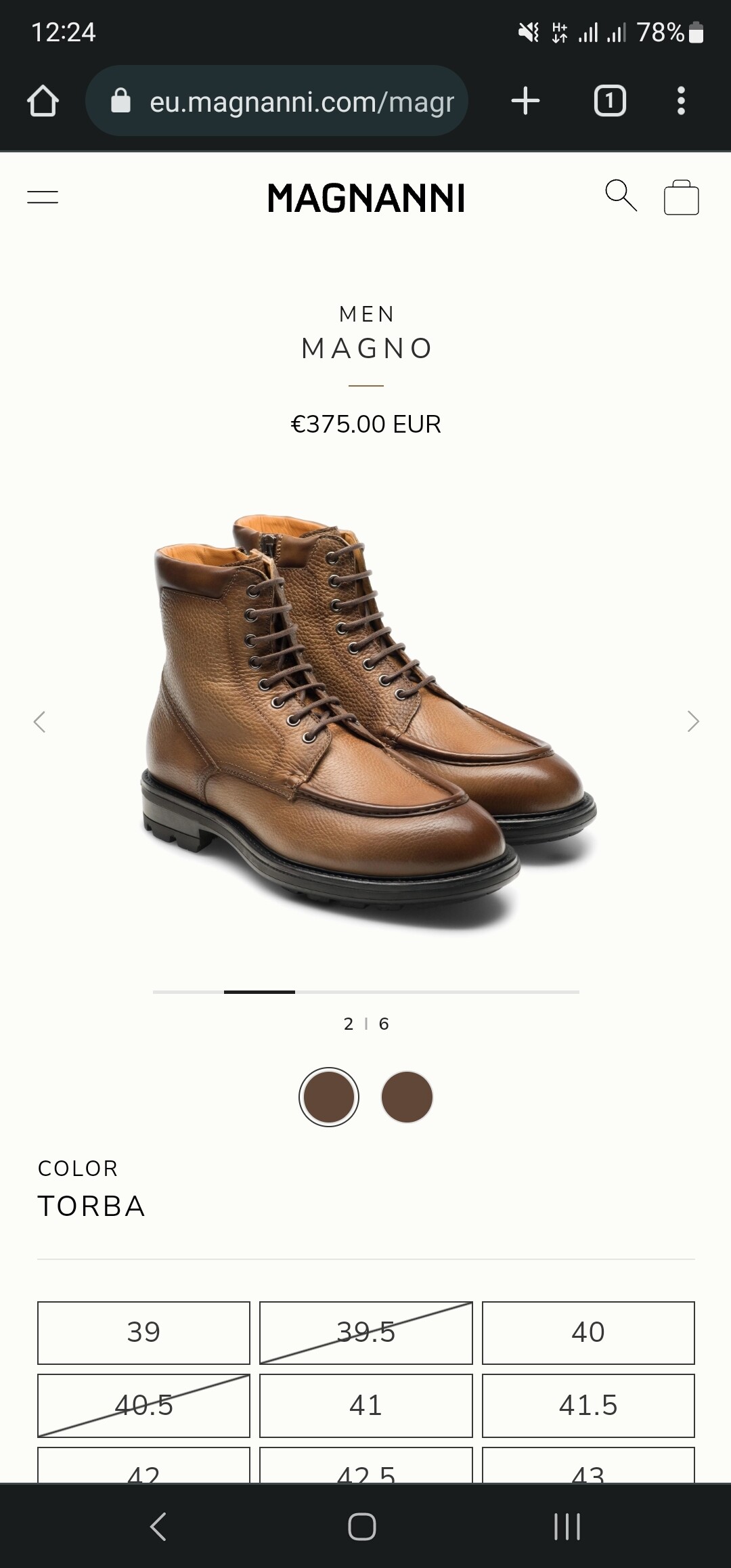Go to the MAGNANNI logo homepage
The width and height of the screenshot is (731, 1568).
(366, 198)
